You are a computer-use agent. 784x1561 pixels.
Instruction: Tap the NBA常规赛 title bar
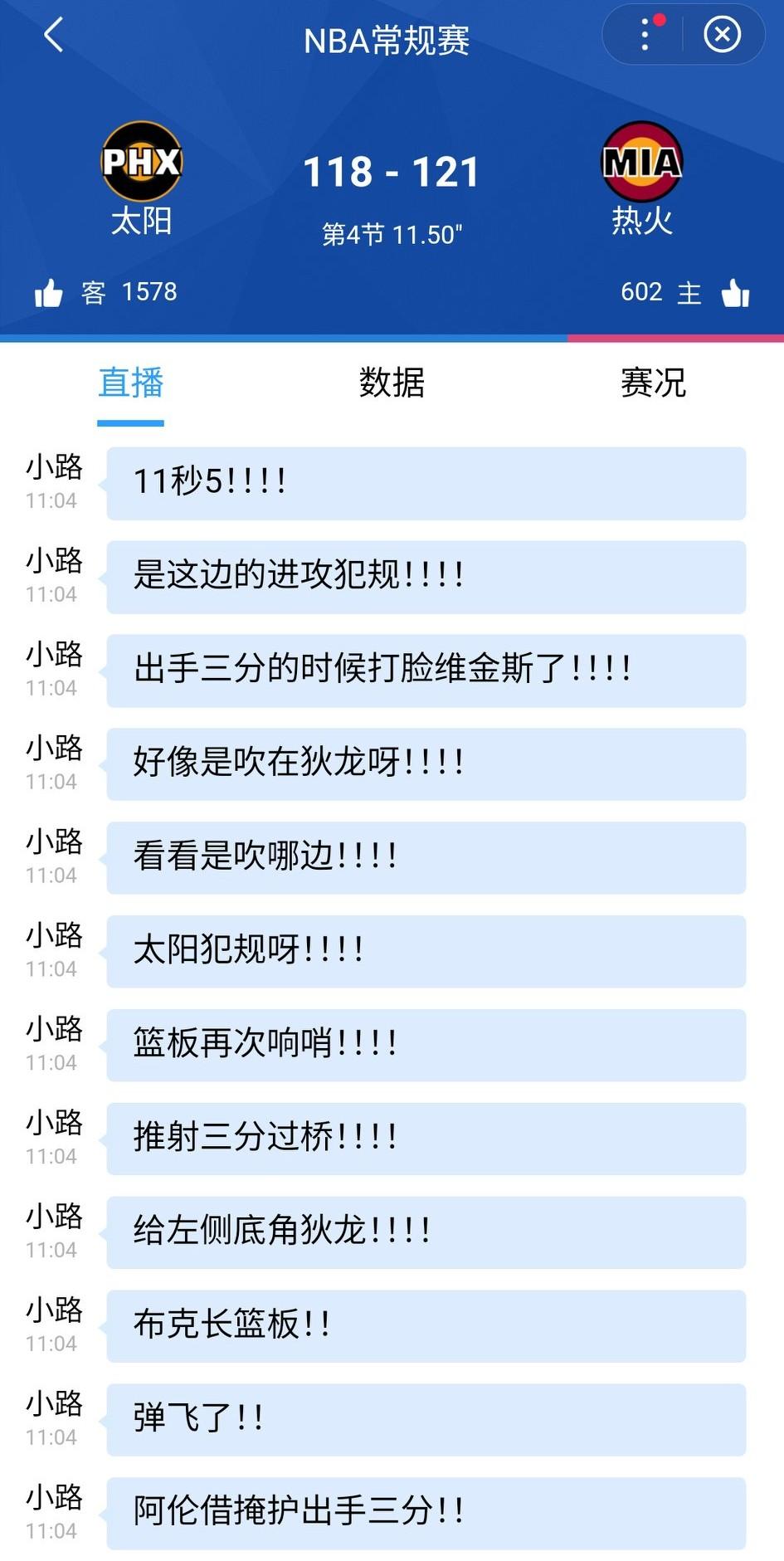tap(387, 40)
